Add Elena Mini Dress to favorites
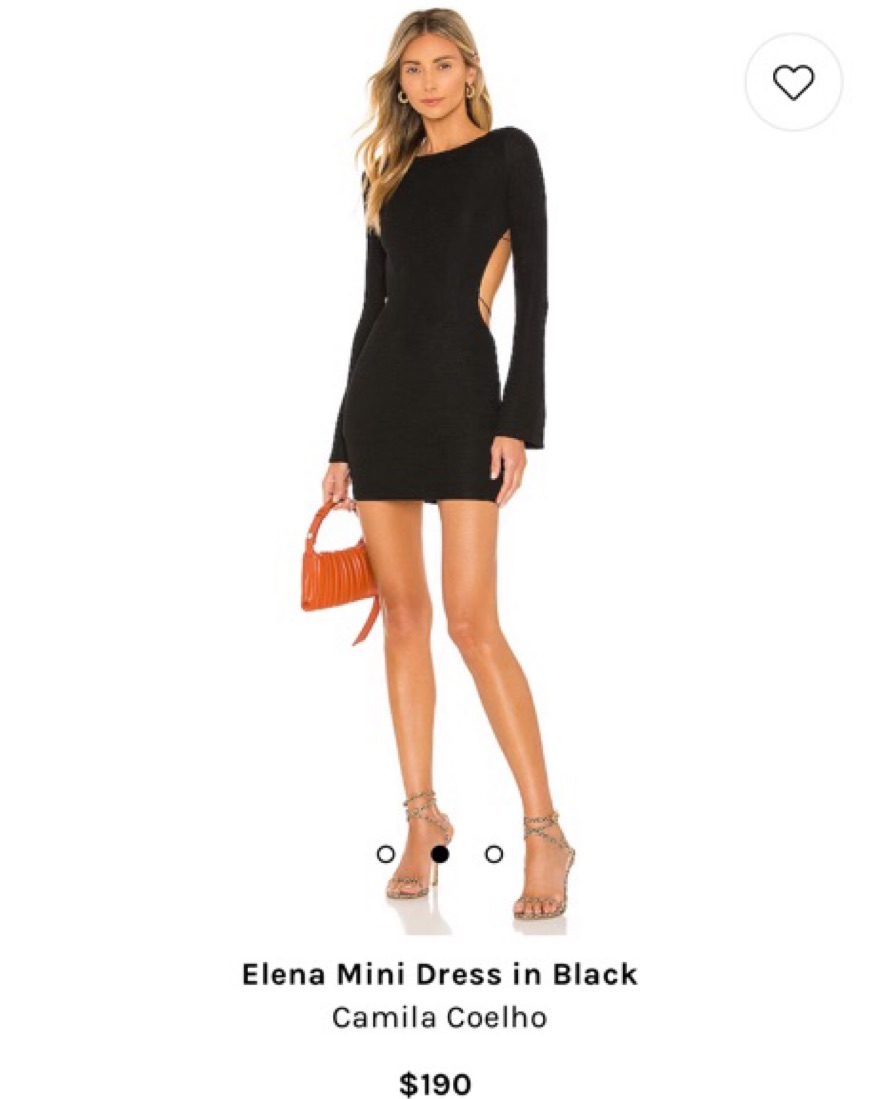 (793, 82)
